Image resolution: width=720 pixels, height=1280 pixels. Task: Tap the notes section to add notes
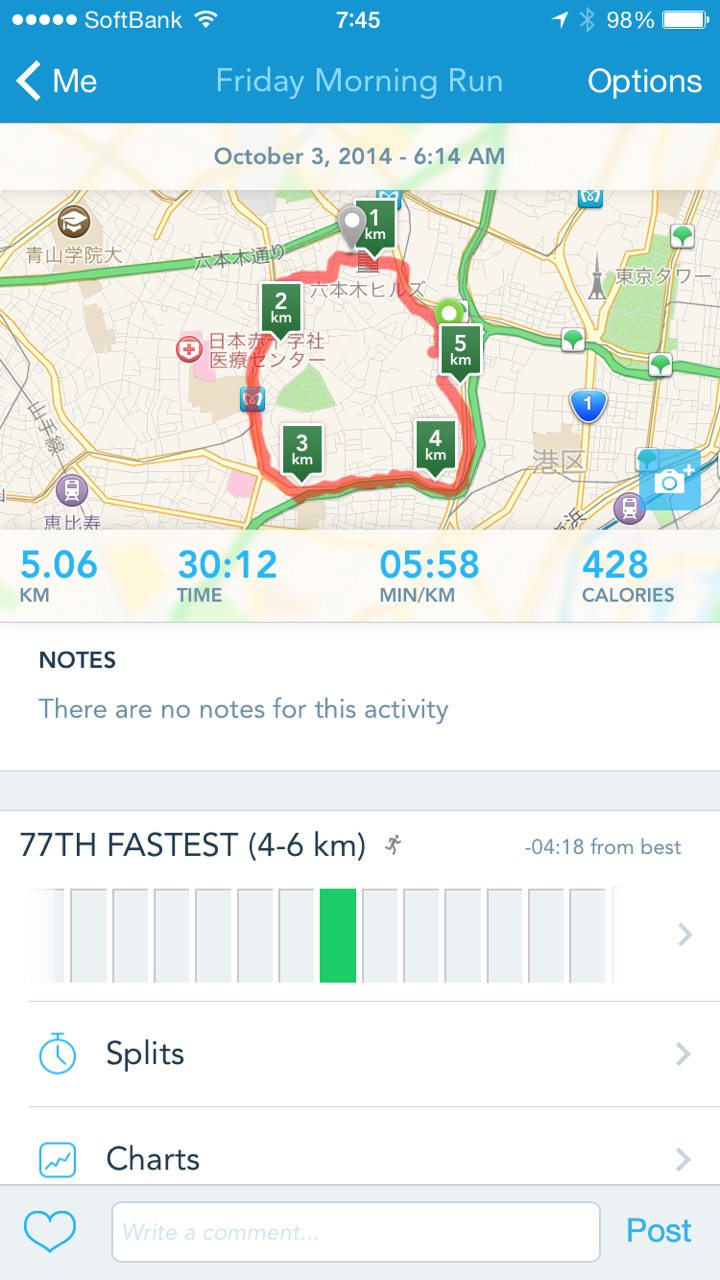(x=360, y=696)
